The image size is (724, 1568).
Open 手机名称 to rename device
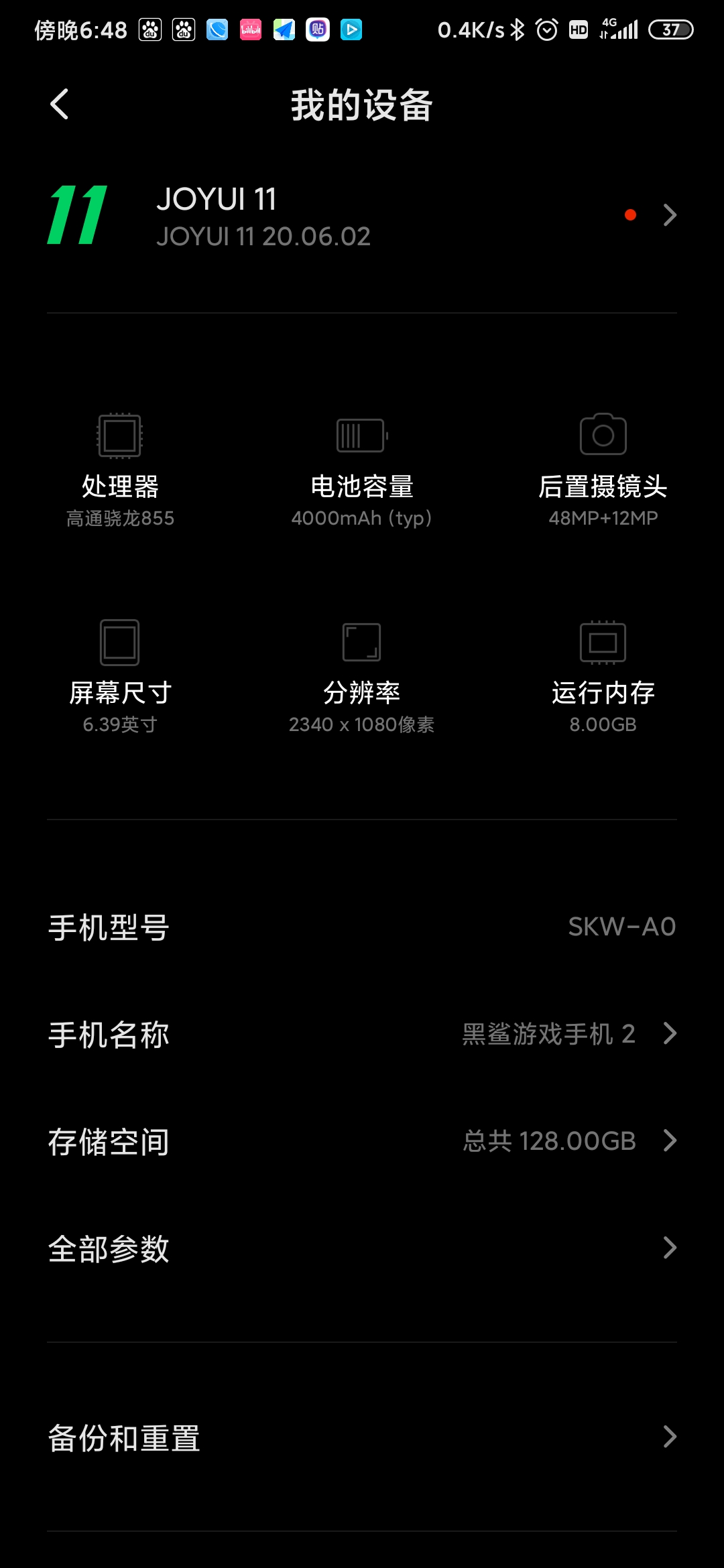[x=362, y=1034]
